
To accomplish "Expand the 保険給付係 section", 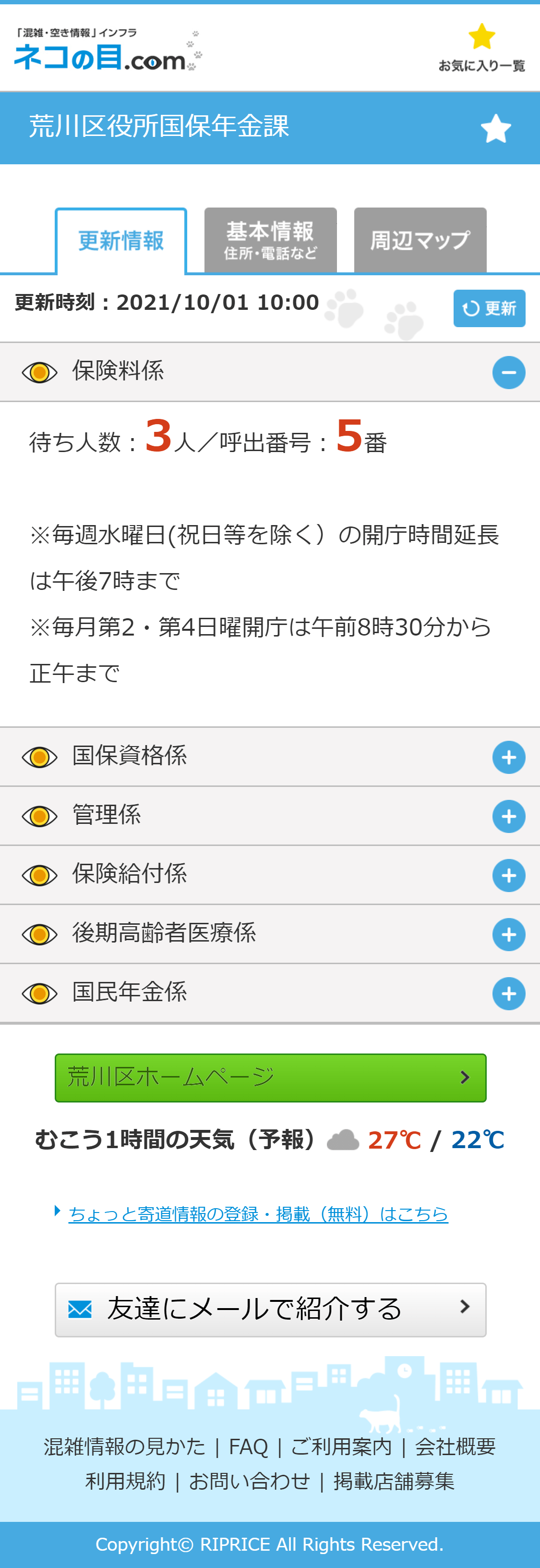I will click(x=508, y=875).
